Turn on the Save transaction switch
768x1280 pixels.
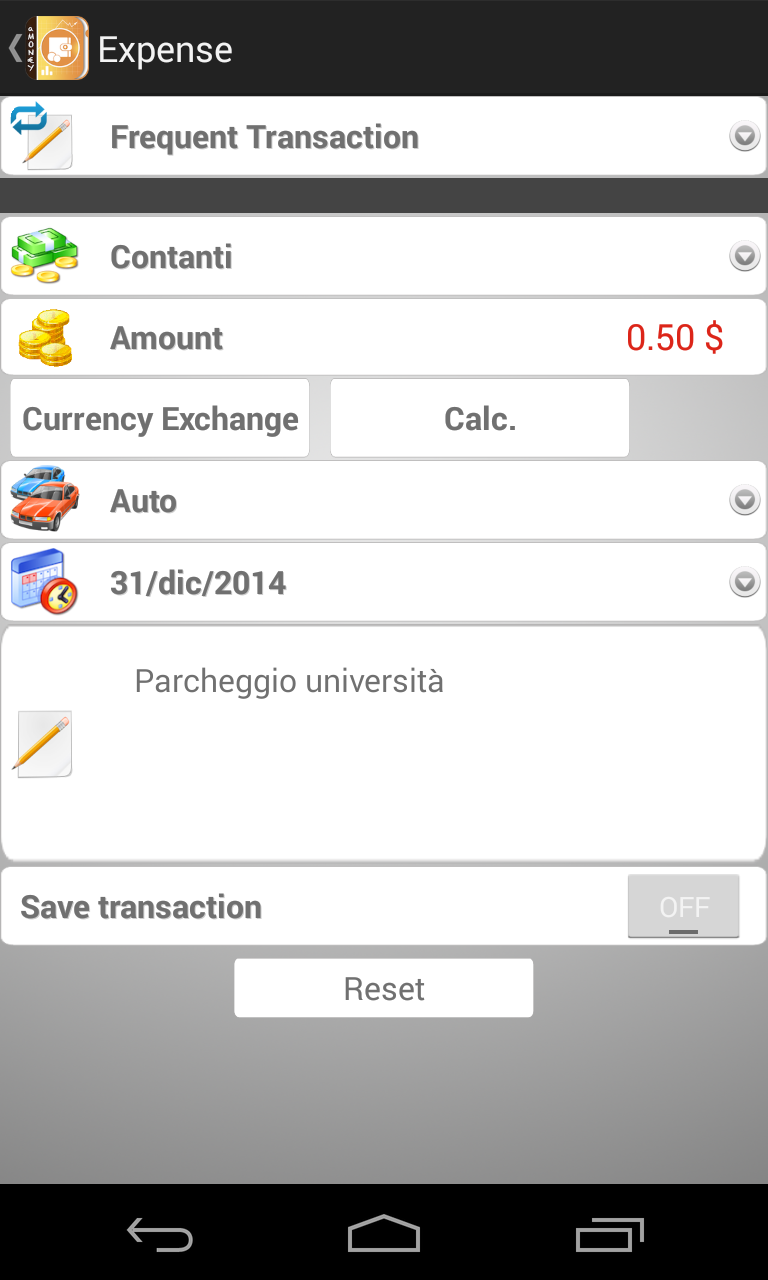684,907
